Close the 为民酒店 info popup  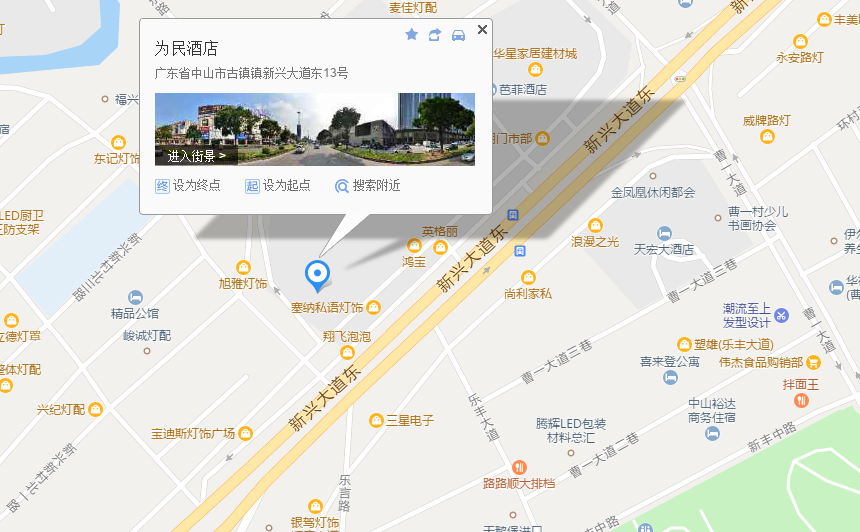tap(482, 30)
